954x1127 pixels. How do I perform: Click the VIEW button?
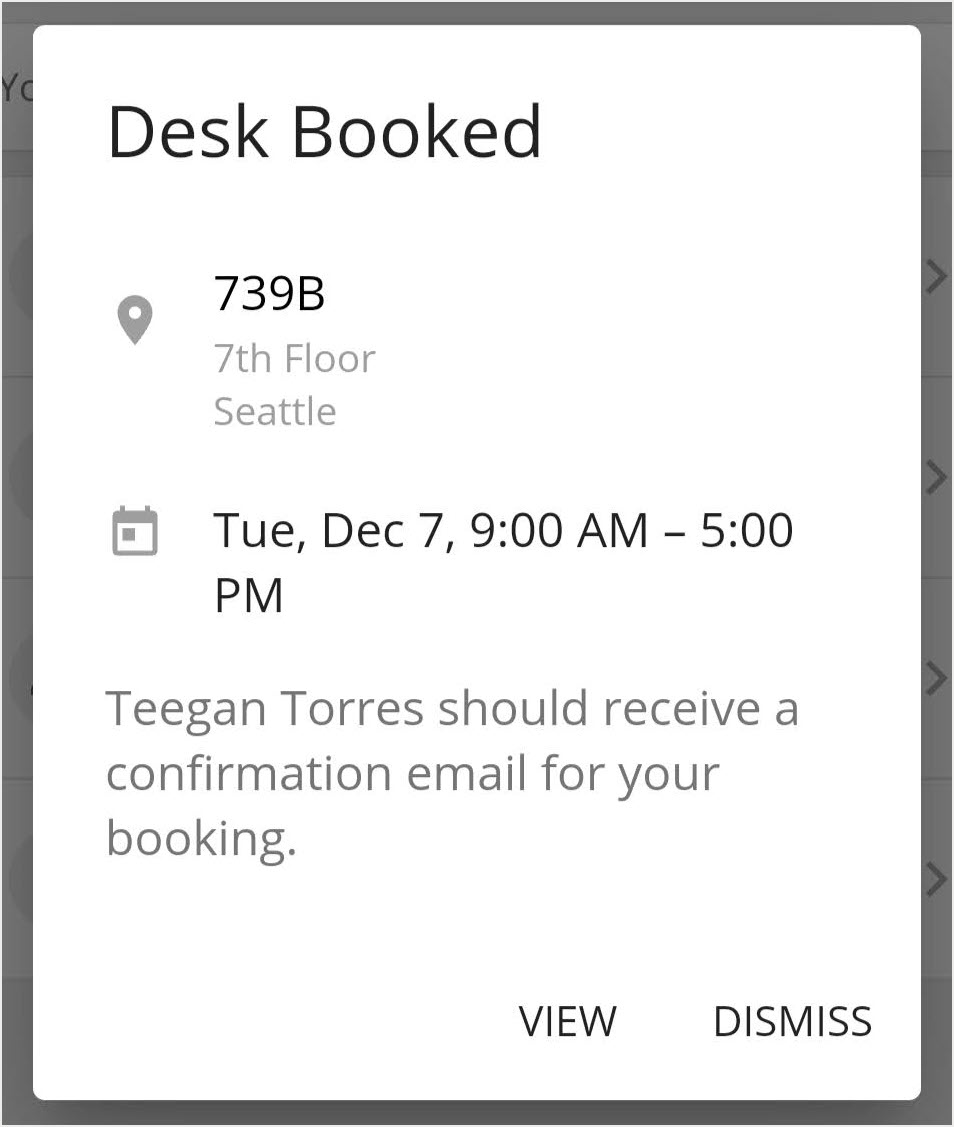click(x=566, y=1021)
